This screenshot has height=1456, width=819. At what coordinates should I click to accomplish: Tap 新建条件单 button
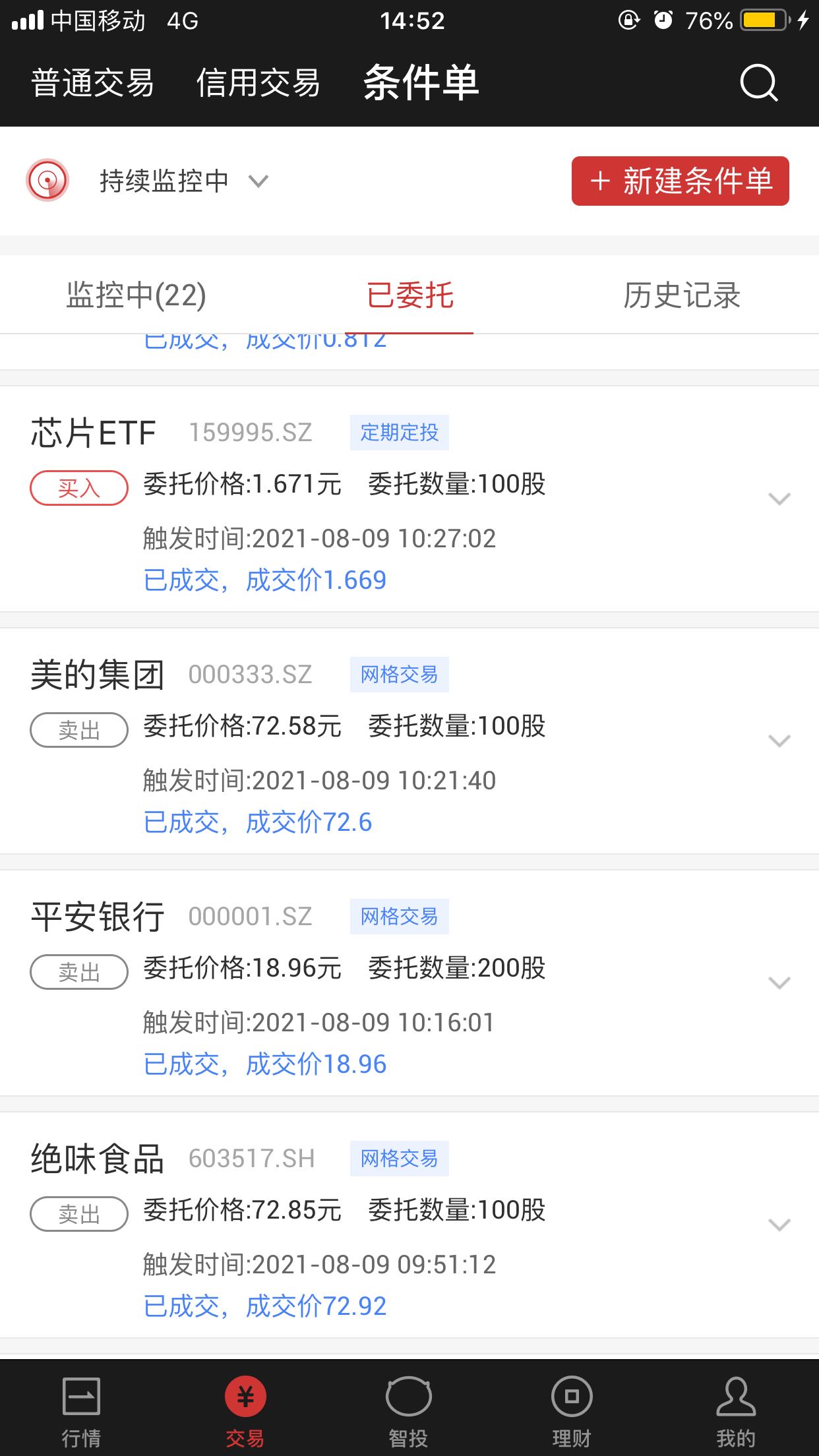coord(680,181)
